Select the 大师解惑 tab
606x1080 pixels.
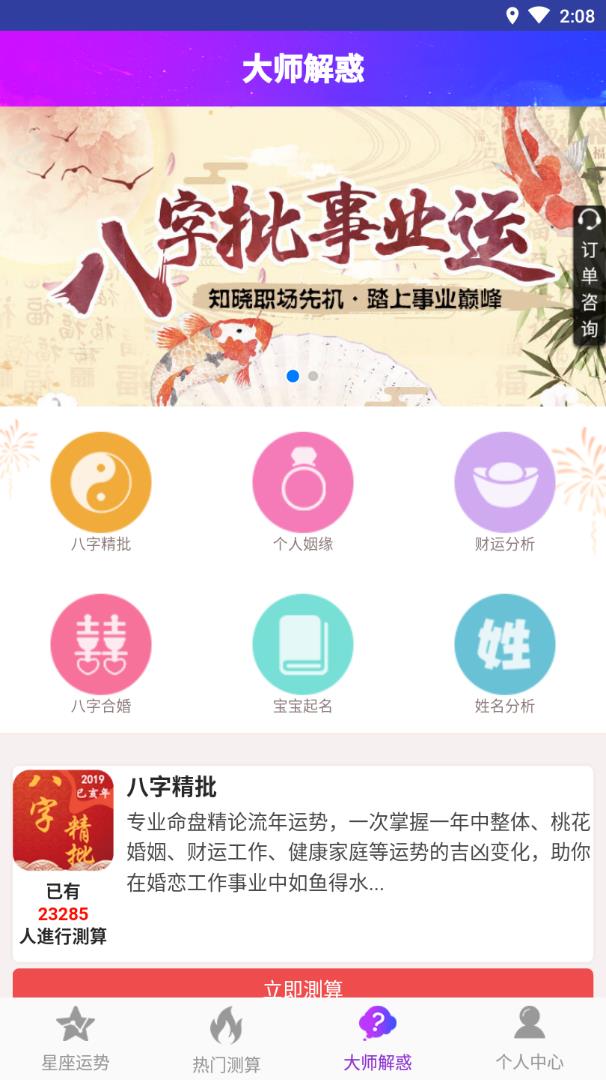click(378, 1038)
